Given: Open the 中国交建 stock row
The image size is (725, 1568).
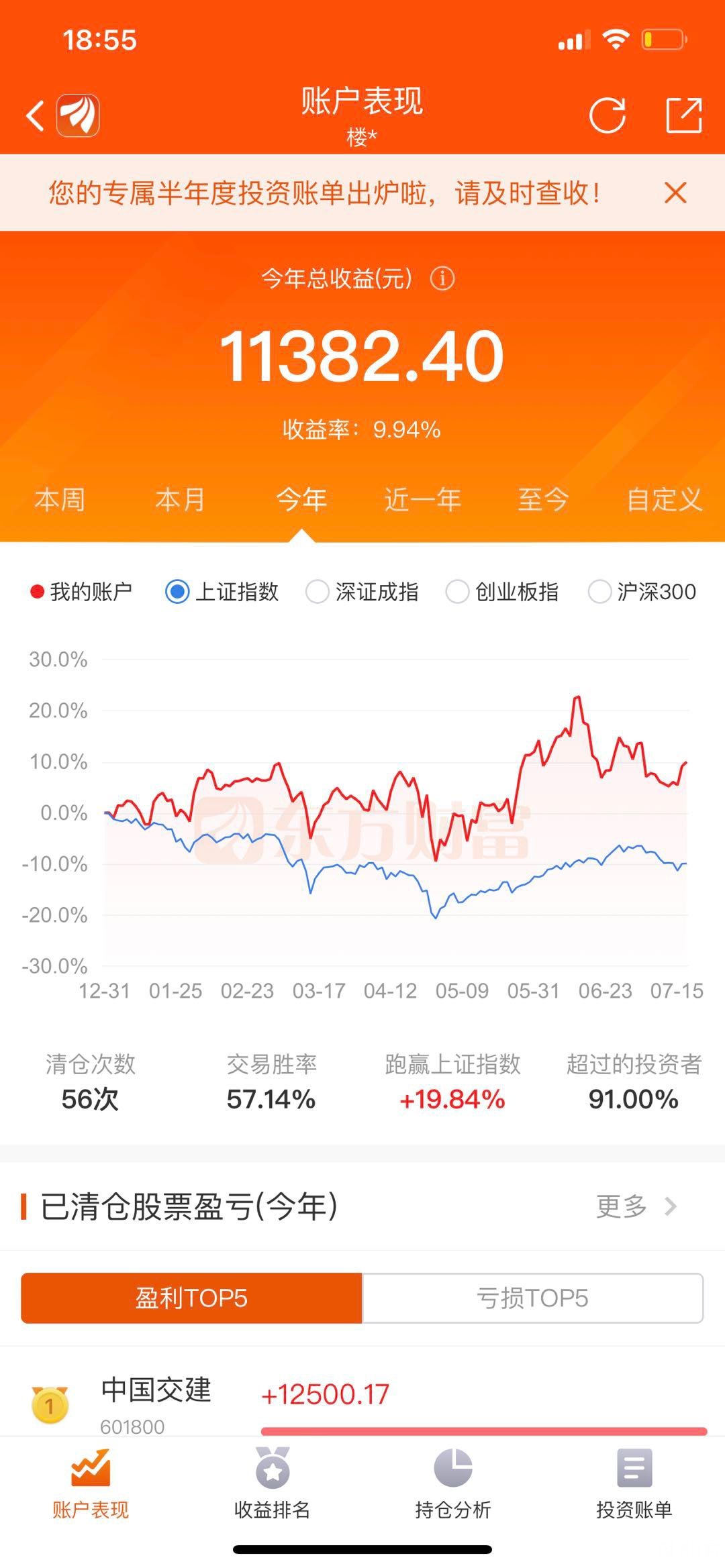Looking at the screenshot, I should point(362,1399).
